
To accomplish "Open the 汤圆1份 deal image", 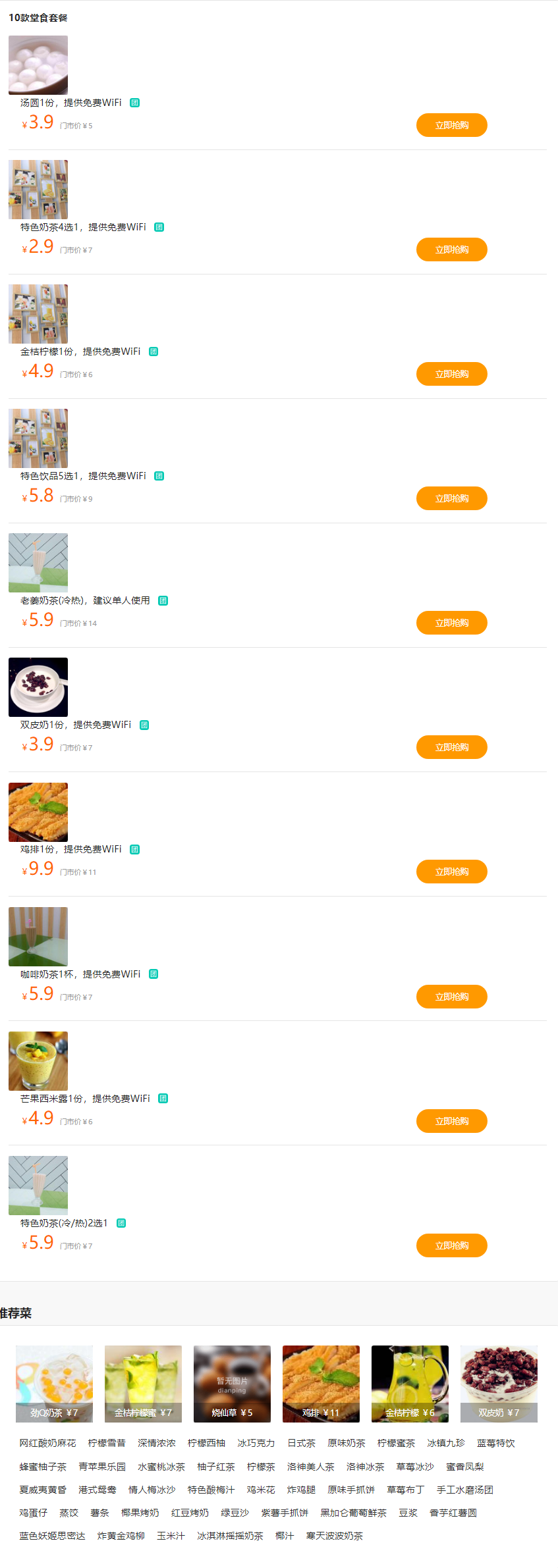I will click(x=38, y=65).
